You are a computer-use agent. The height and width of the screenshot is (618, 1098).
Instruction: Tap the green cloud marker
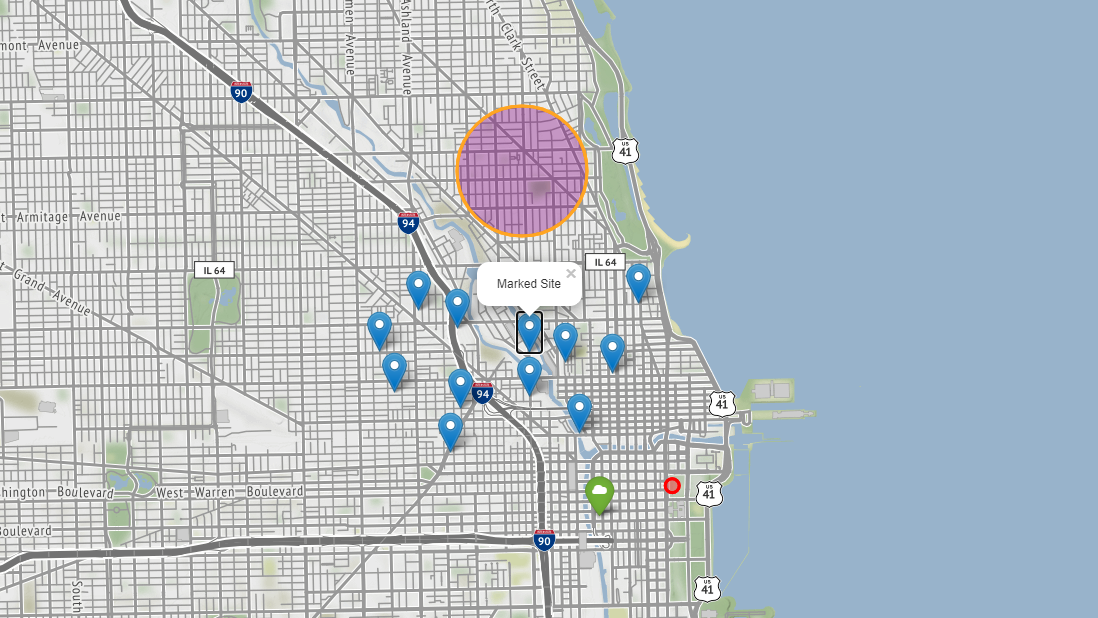[599, 493]
